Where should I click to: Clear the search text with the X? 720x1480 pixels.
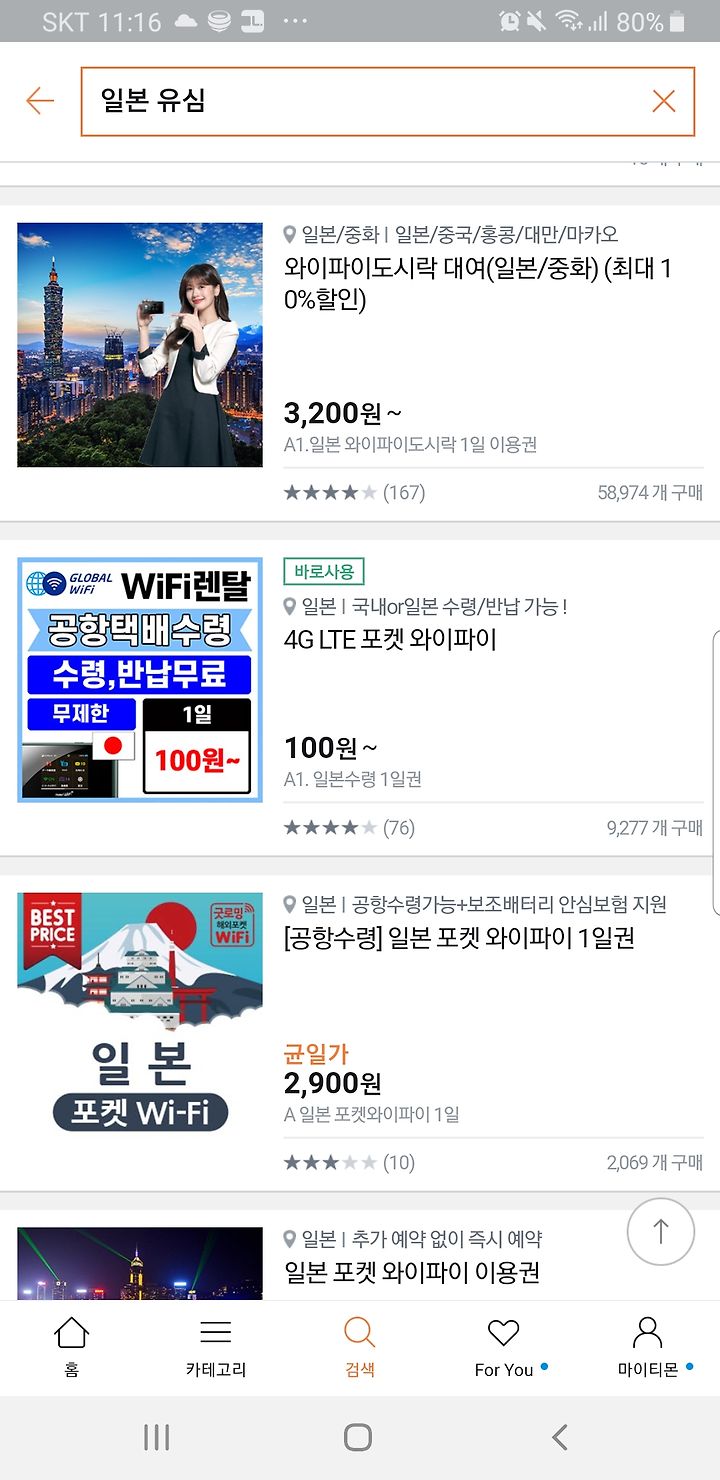pyautogui.click(x=664, y=101)
